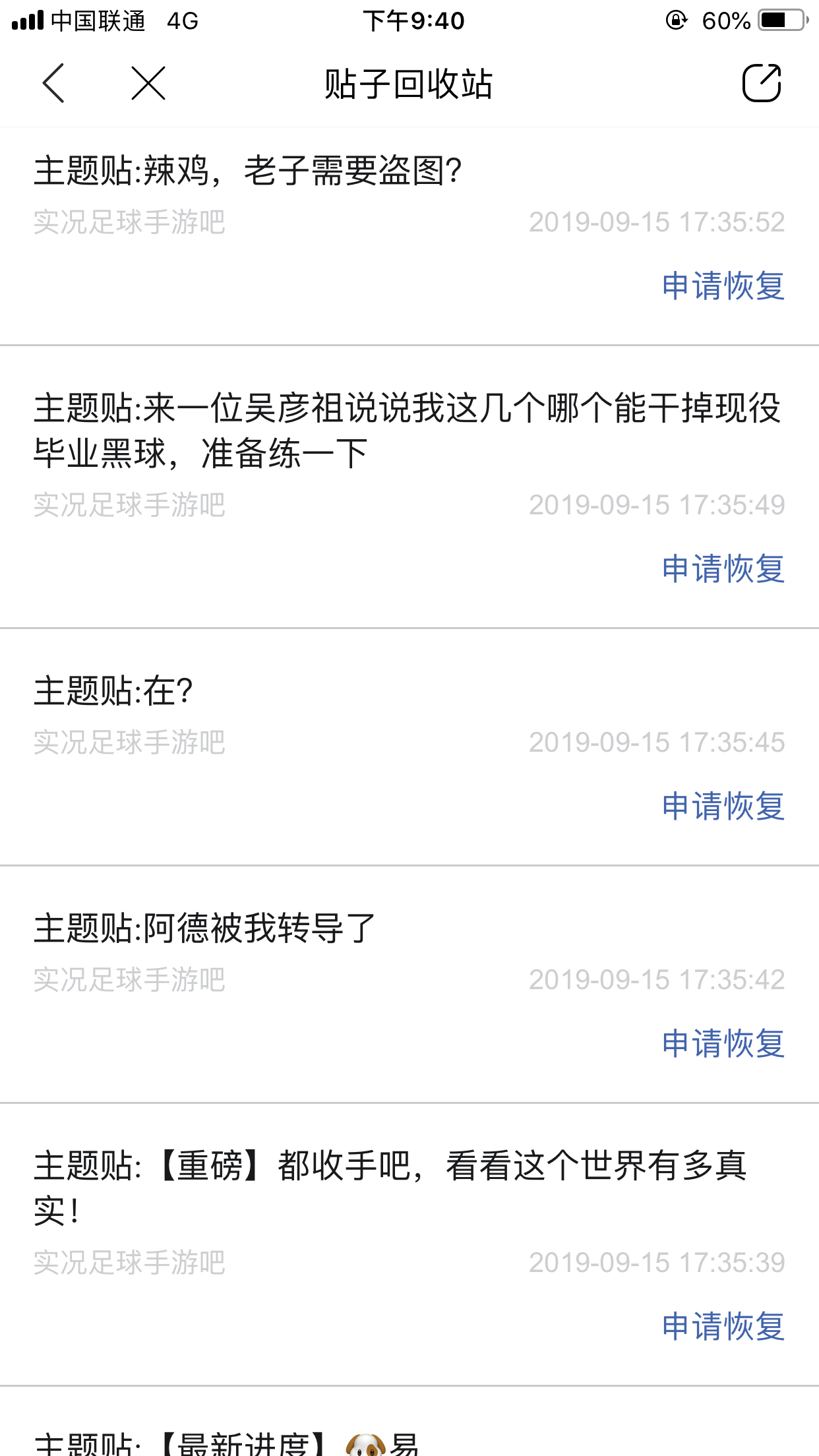Tap 申请恢复 for the 【重磅】 post
The height and width of the screenshot is (1456, 819).
click(723, 1326)
